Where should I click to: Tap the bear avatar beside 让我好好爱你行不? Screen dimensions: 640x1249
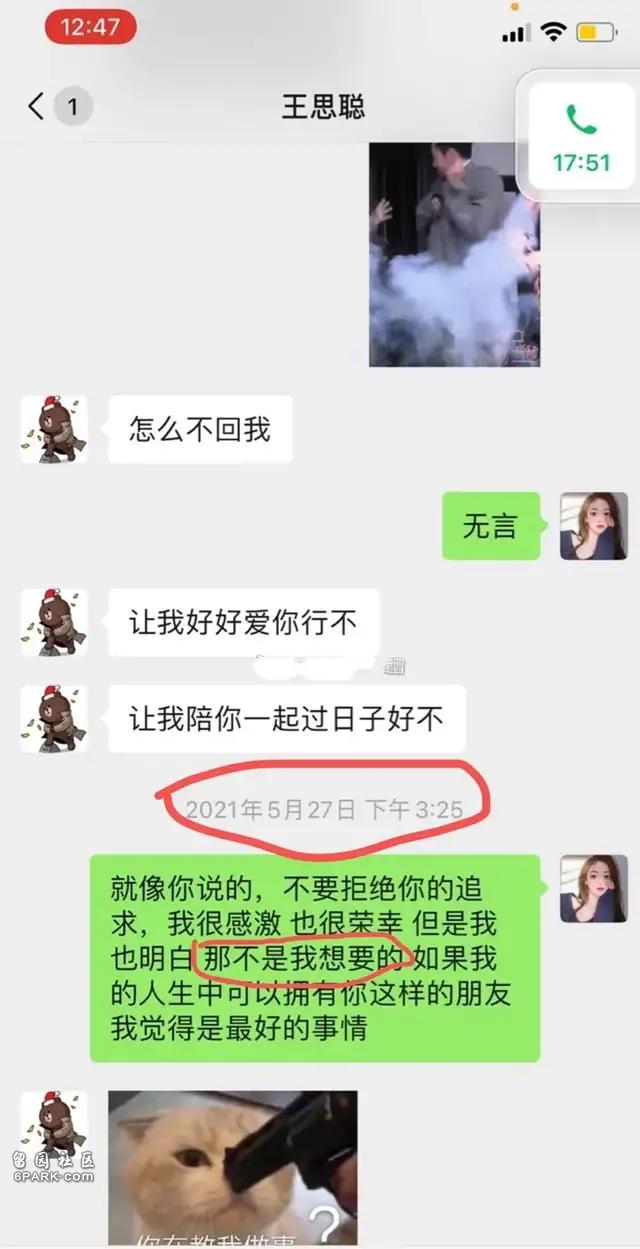tap(54, 622)
